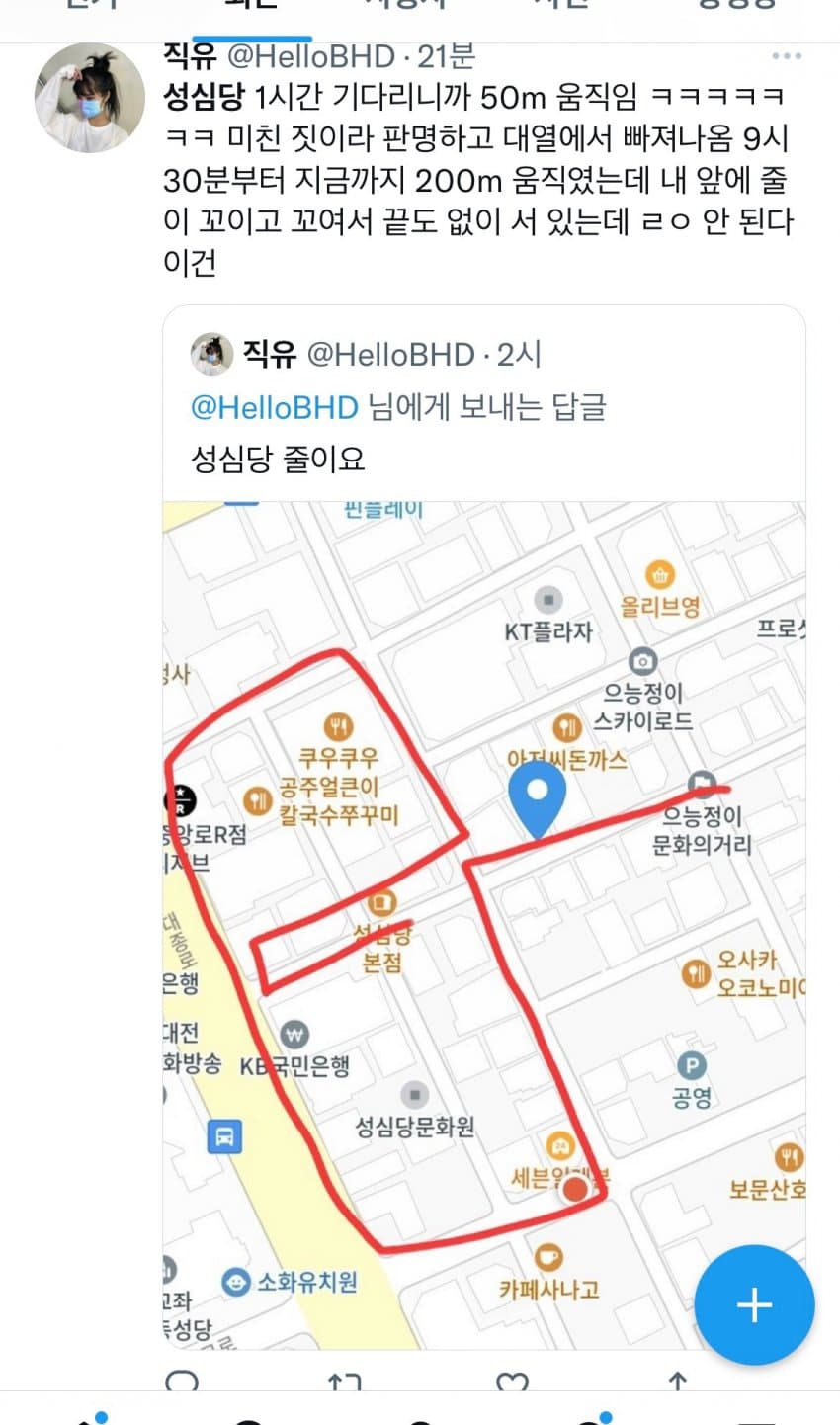Reply to 직유's tweet

tap(182, 1380)
